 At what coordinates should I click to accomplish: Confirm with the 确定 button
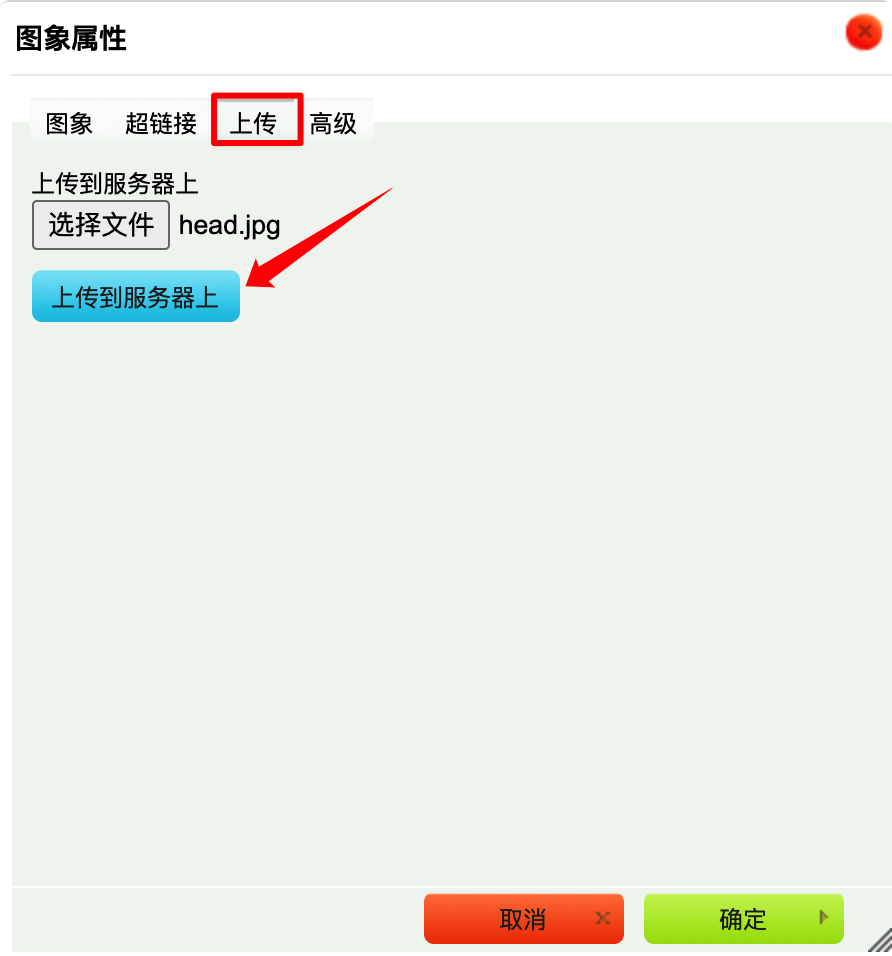743,919
